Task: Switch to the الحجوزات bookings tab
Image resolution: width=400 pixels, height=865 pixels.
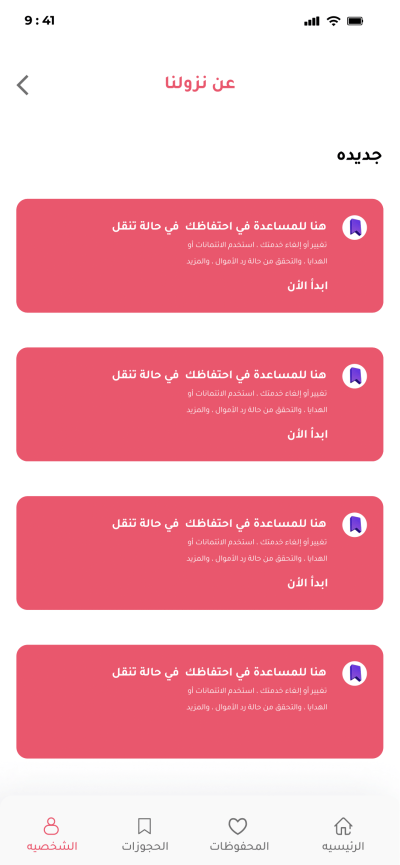Action: coord(145,834)
